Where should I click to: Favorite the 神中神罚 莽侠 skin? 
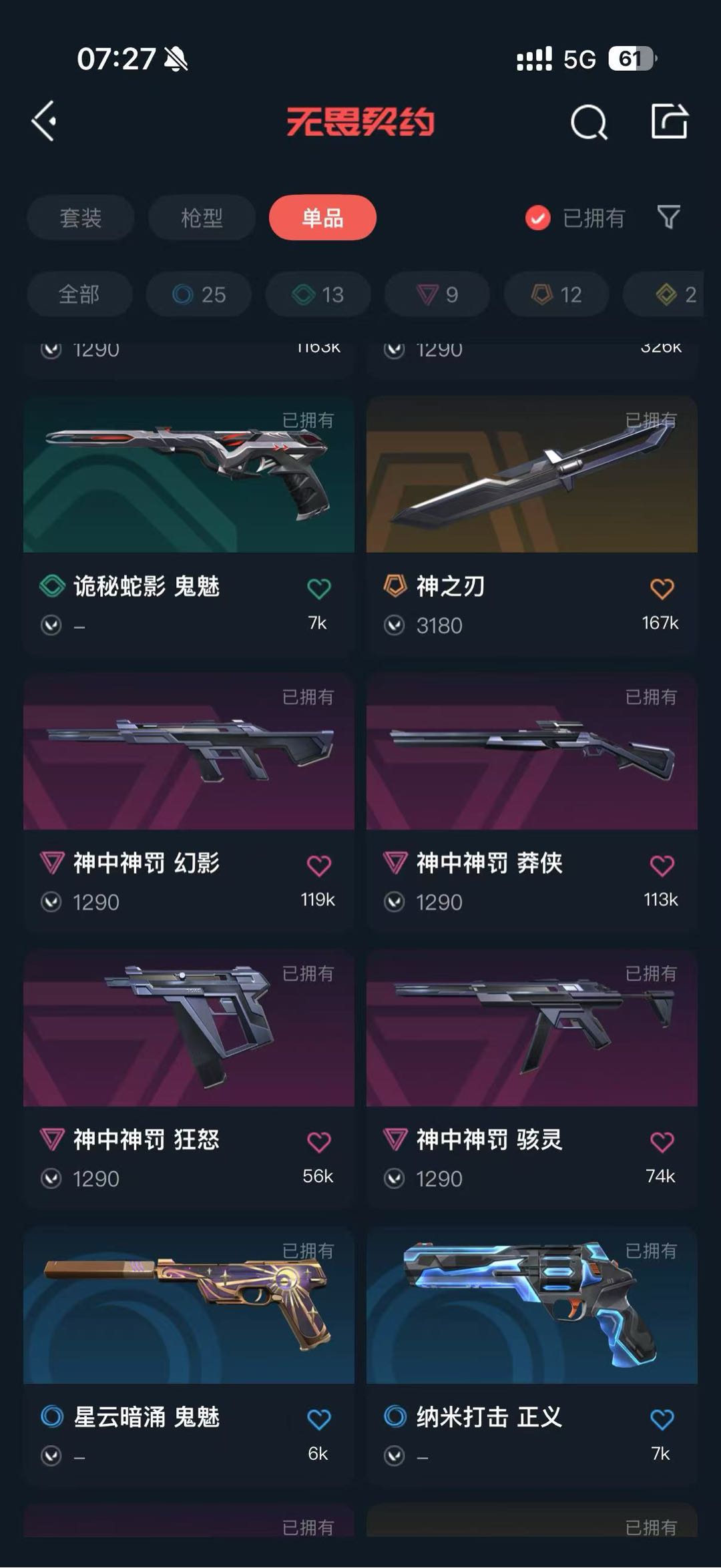662,866
